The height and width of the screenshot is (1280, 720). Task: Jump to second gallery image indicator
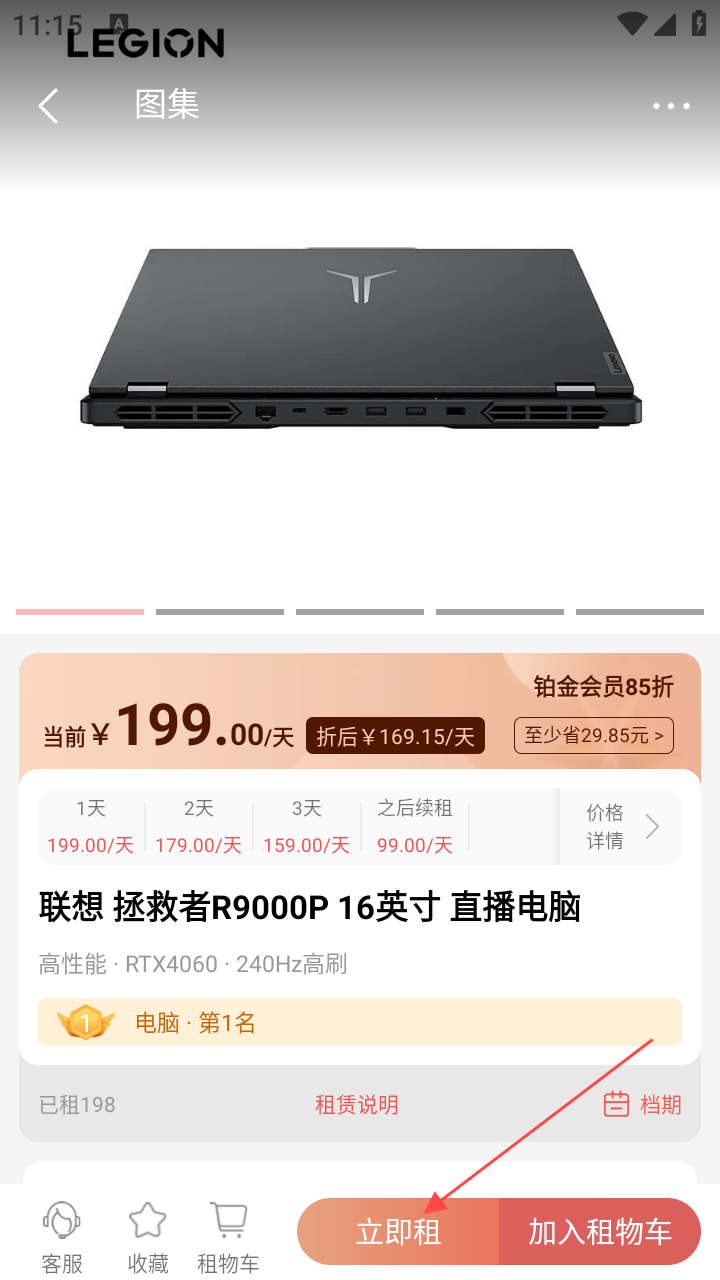coord(220,611)
